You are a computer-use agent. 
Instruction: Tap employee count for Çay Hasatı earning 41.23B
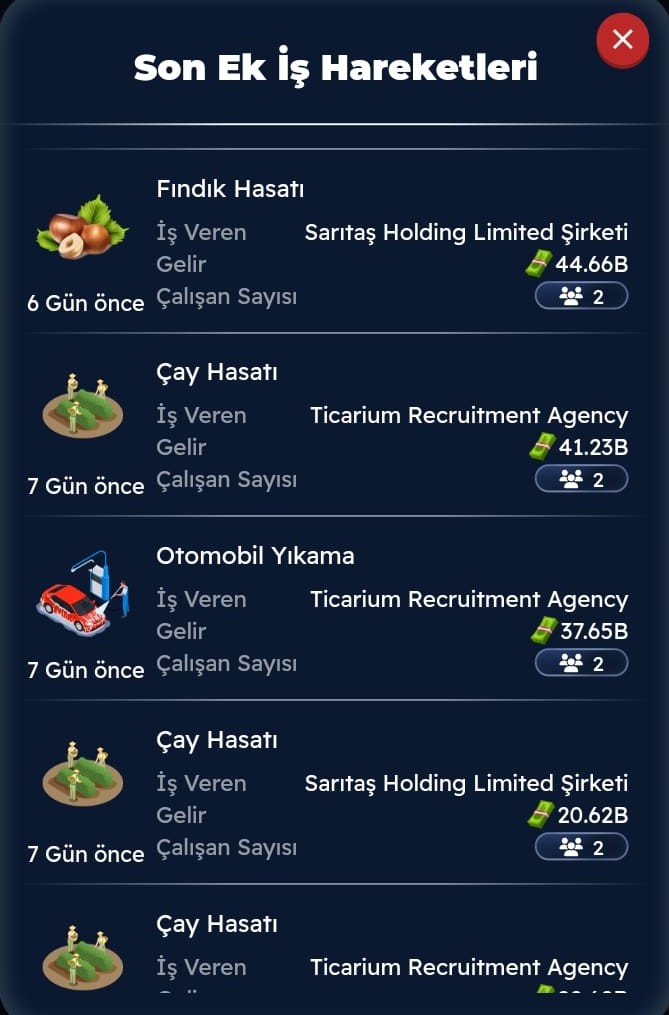coord(581,479)
